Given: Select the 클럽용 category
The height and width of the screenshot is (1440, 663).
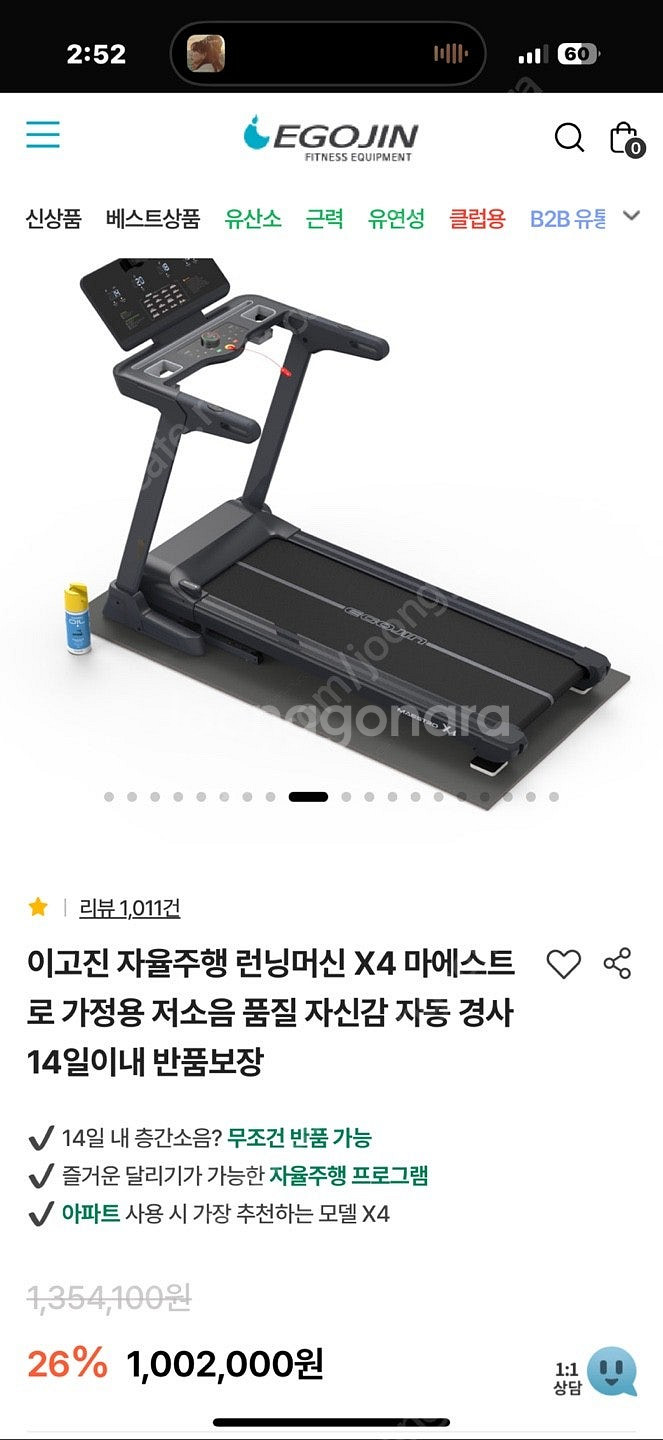Looking at the screenshot, I should 477,218.
